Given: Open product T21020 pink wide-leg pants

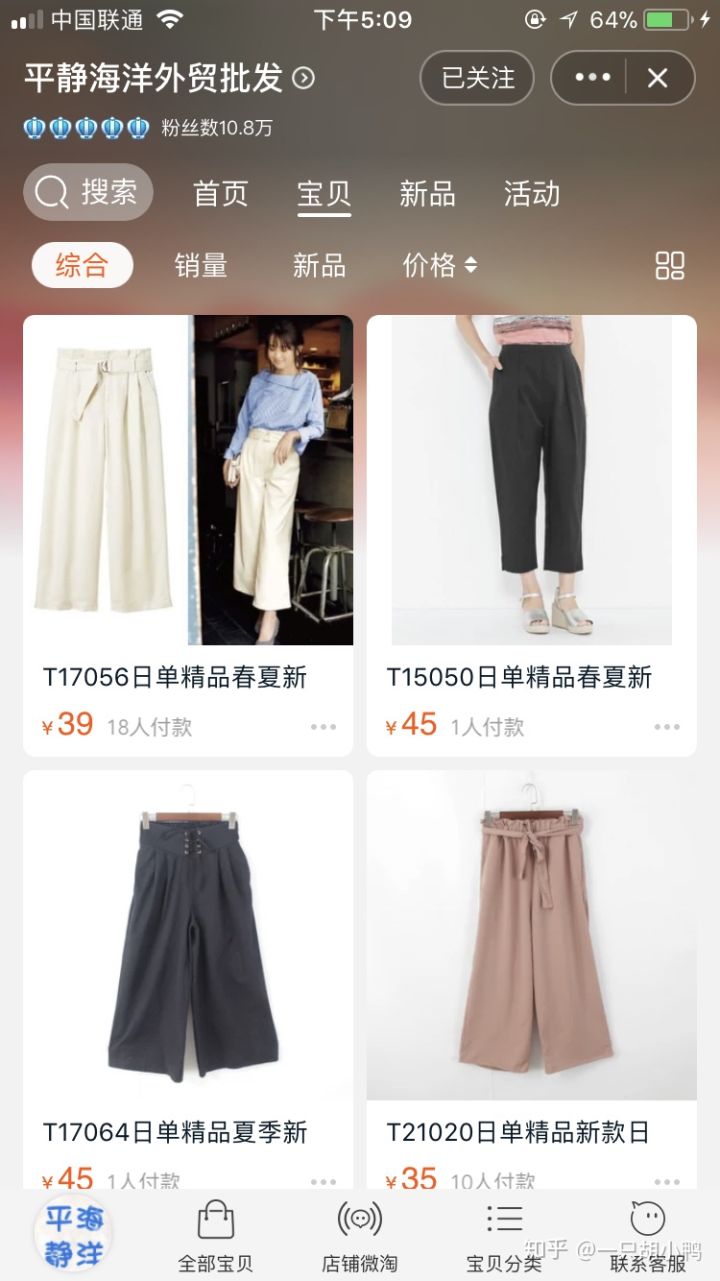Looking at the screenshot, I should 531,935.
